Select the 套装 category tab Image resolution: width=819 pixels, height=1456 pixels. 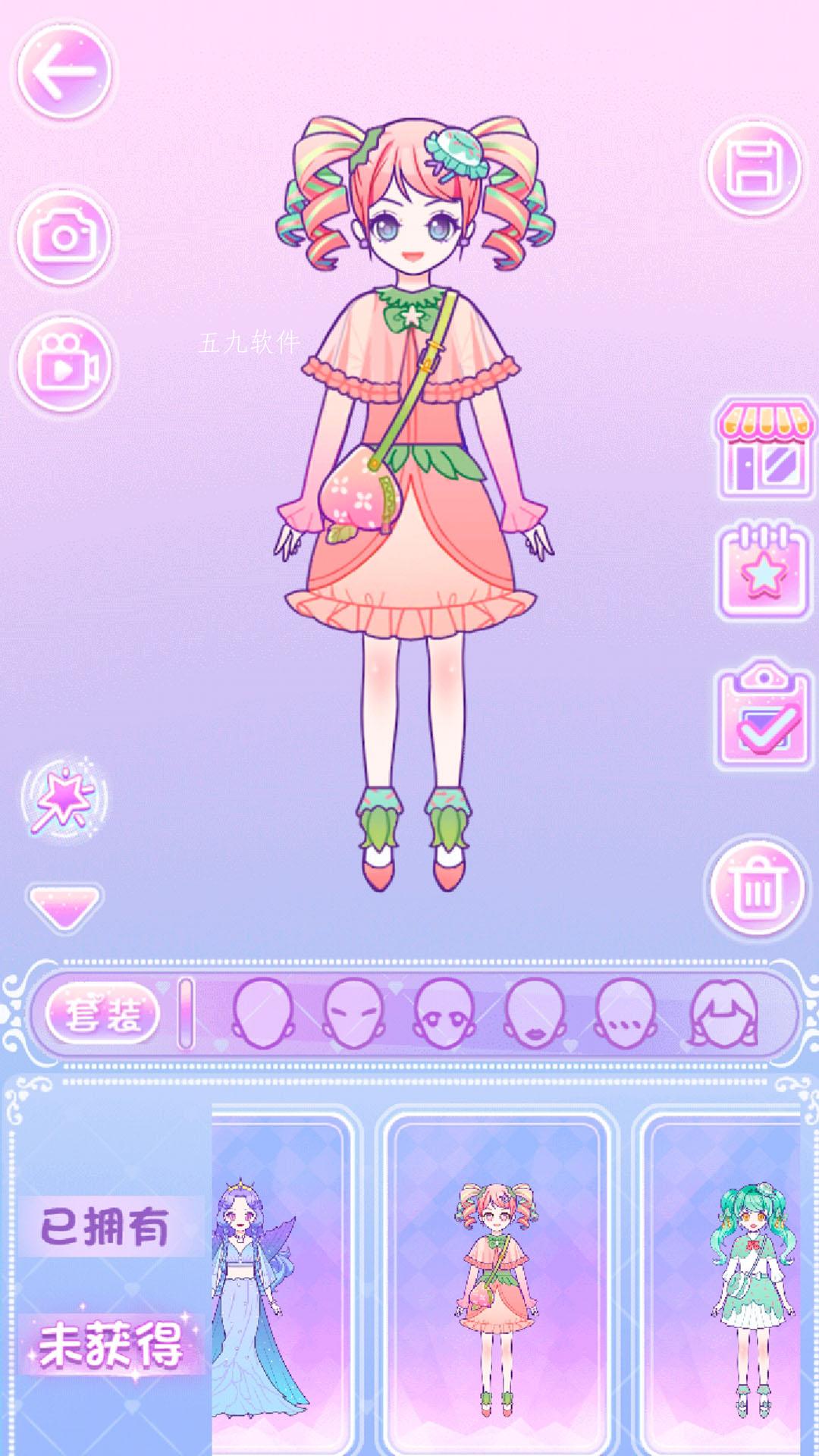pos(103,1014)
